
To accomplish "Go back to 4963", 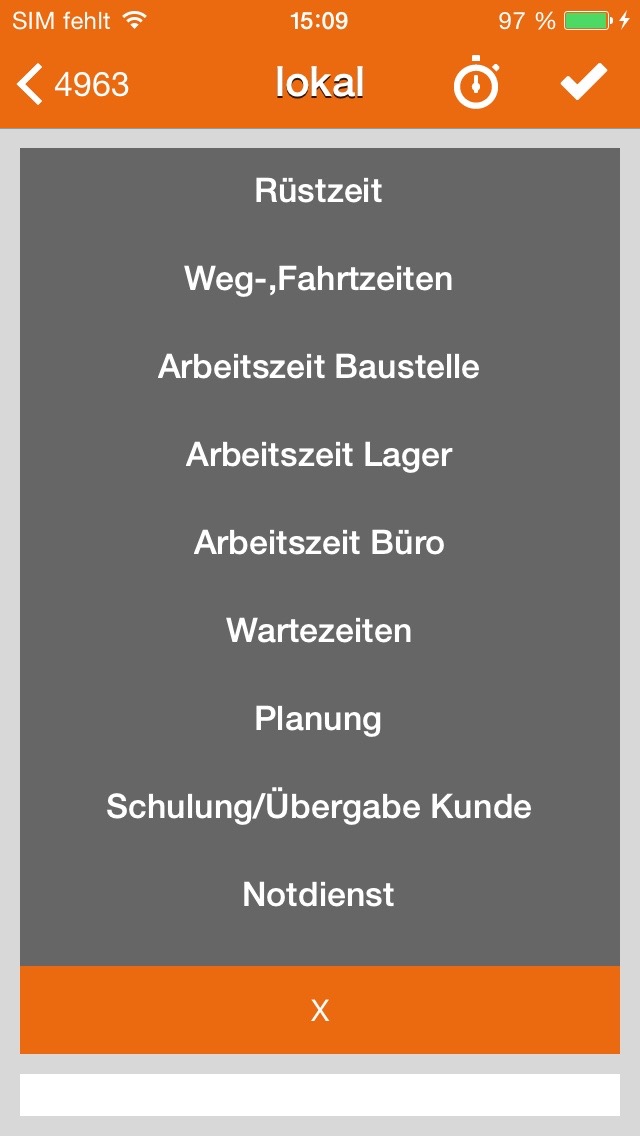I will point(74,85).
